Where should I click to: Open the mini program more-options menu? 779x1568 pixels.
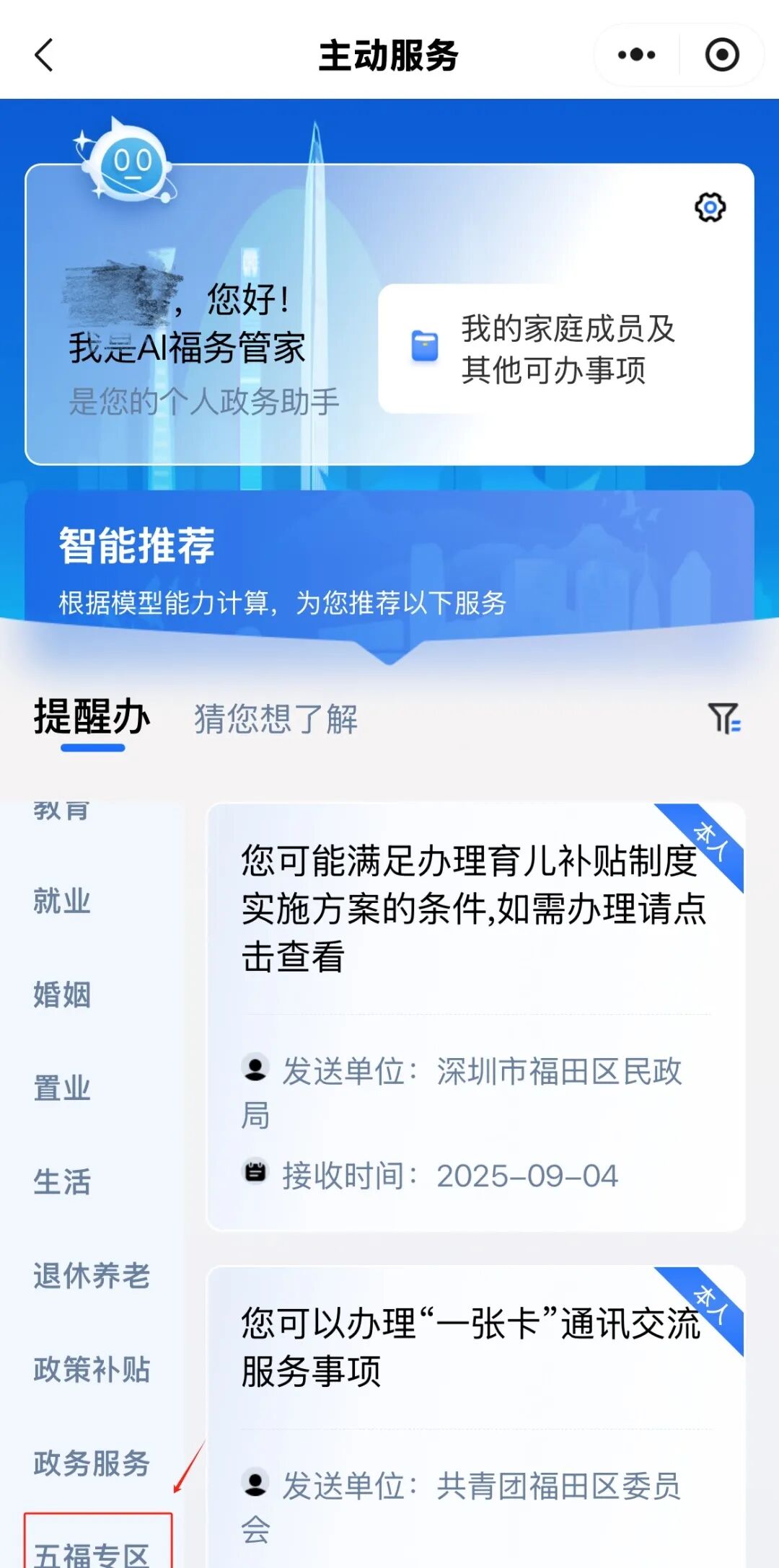click(637, 55)
